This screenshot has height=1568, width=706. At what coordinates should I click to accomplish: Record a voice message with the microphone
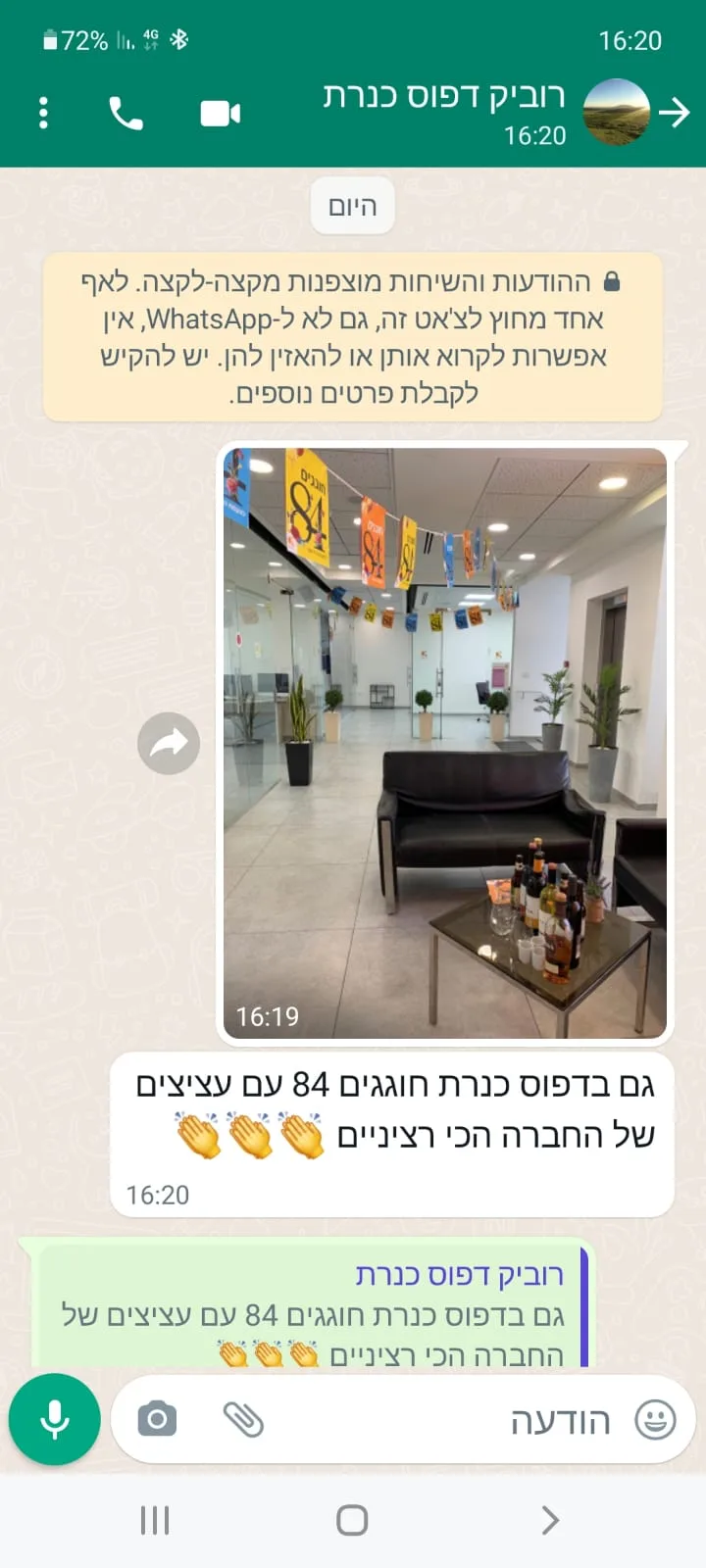pyautogui.click(x=55, y=1419)
